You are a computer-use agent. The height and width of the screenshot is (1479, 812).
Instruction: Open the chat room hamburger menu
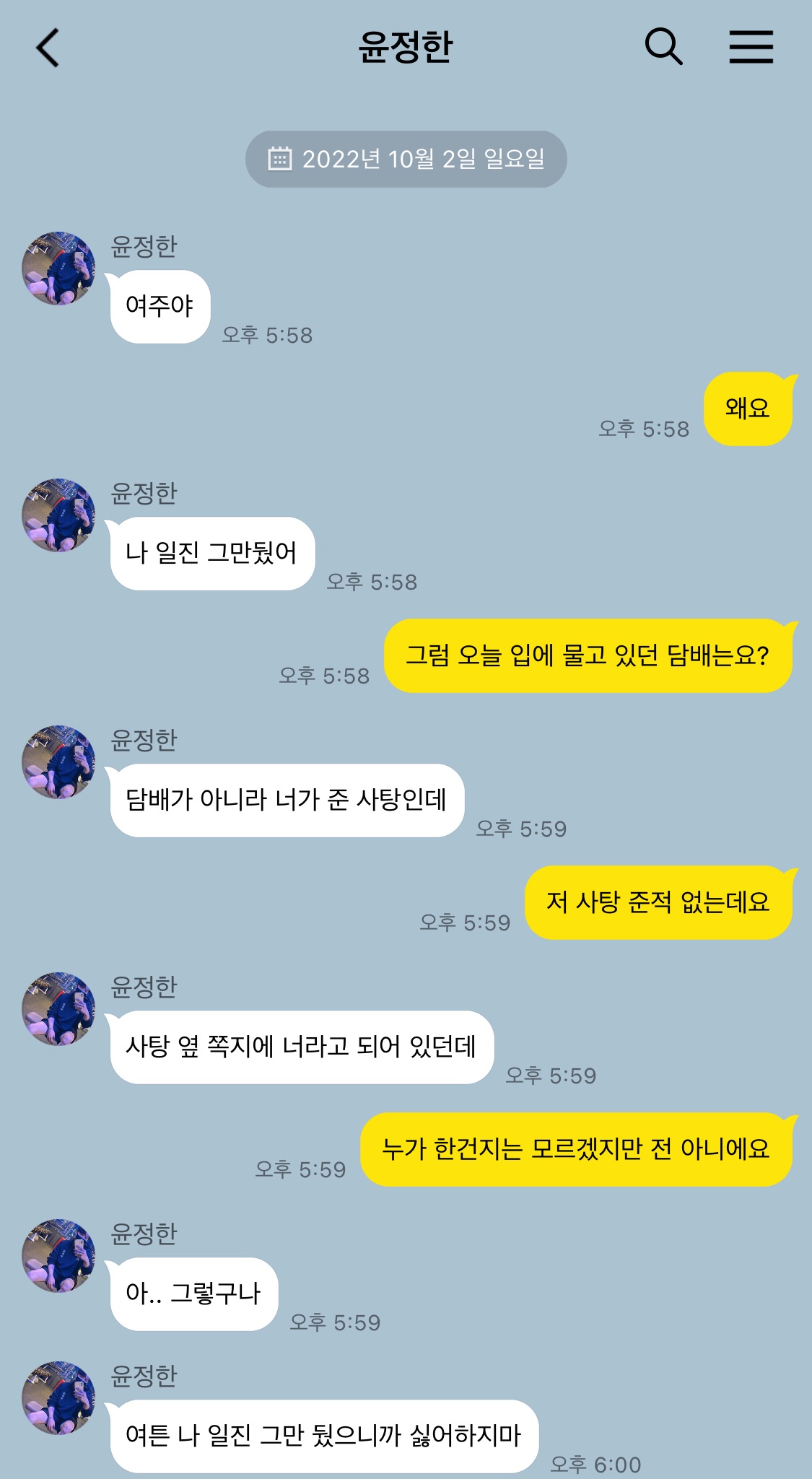[751, 47]
